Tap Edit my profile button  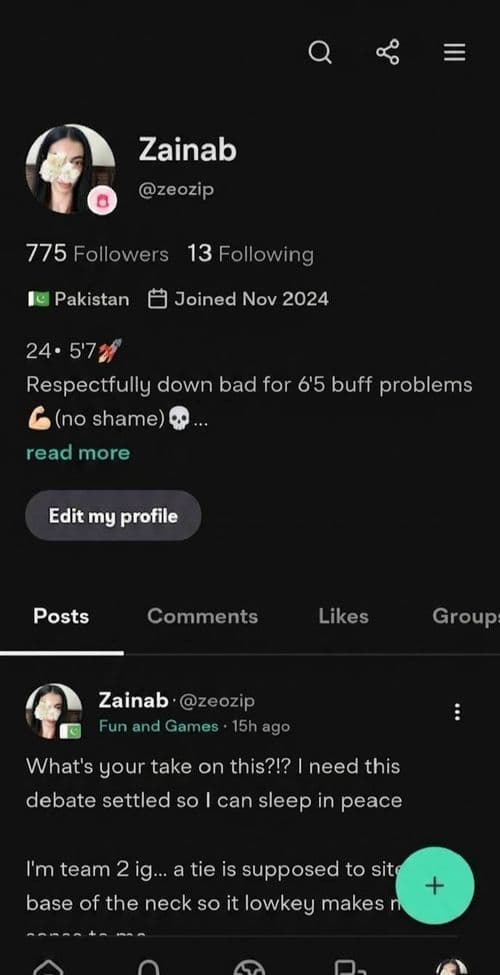tap(113, 515)
